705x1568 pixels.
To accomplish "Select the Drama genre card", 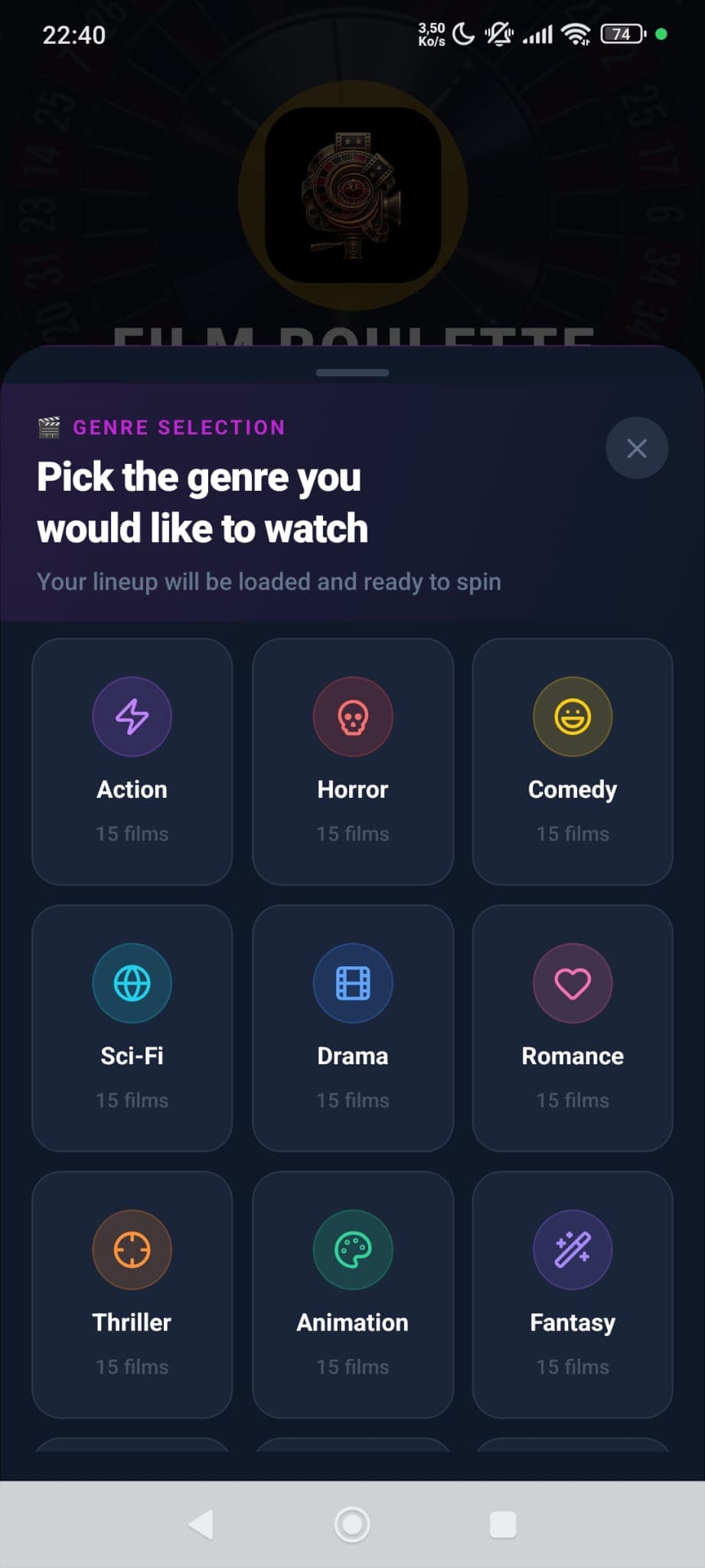I will coord(352,1028).
